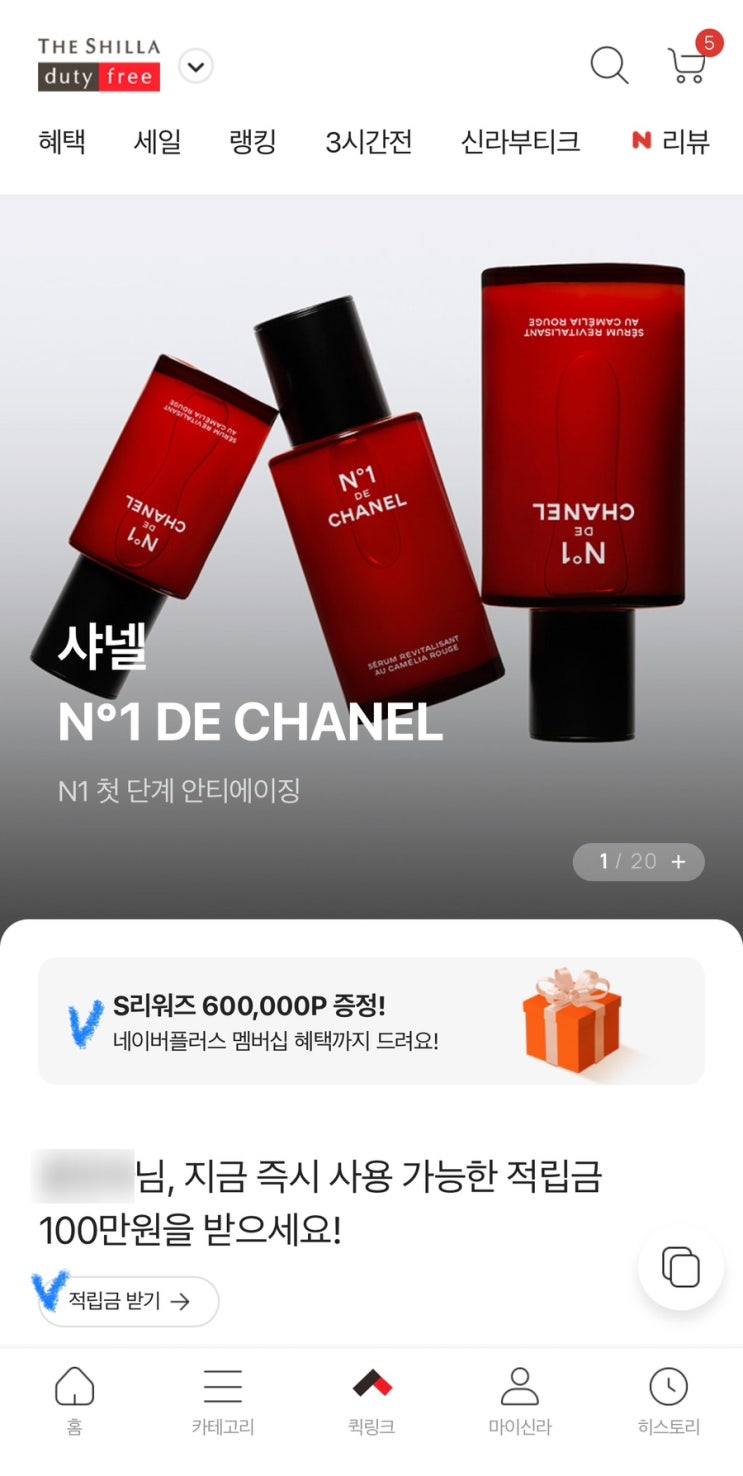Select the 3시간전 tab
This screenshot has width=743, height=1476.
click(368, 142)
